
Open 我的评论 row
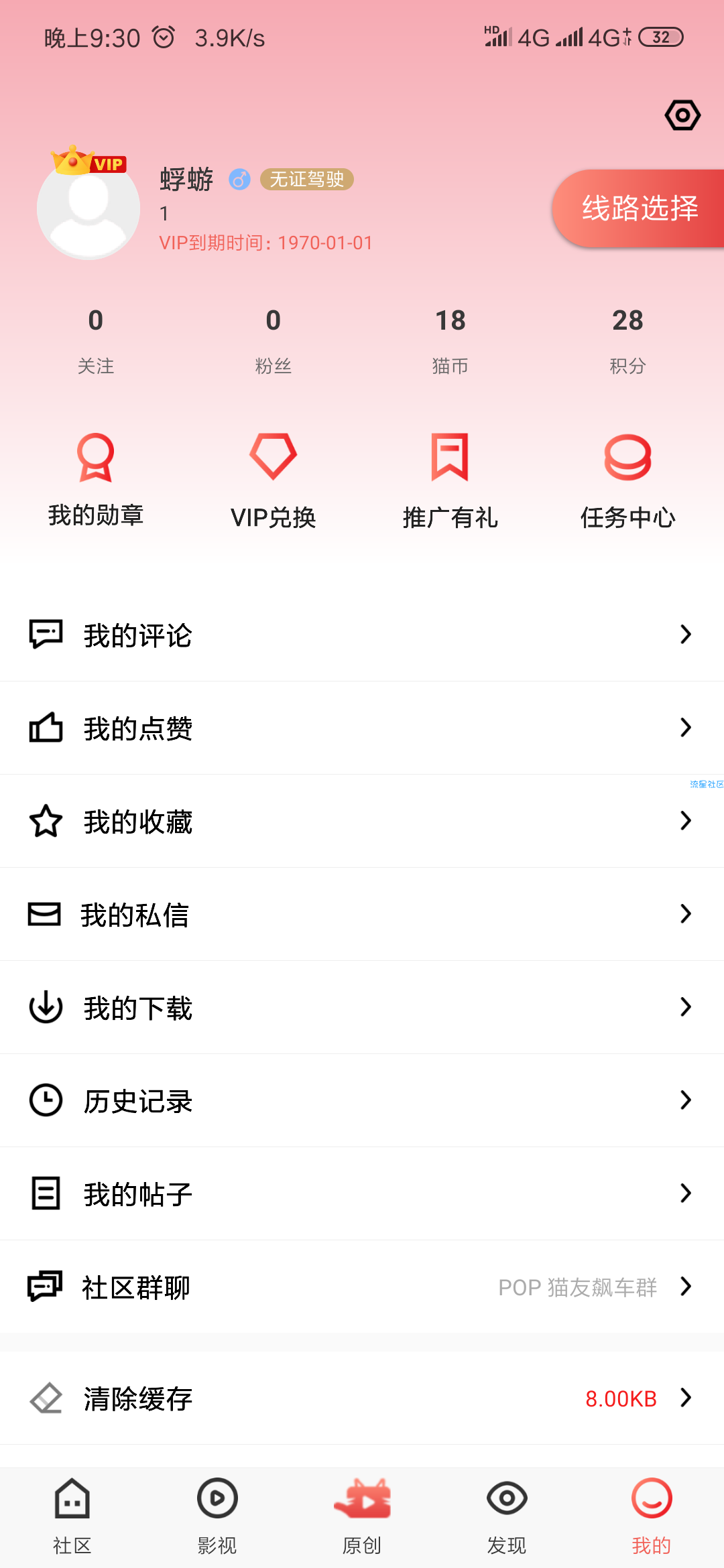click(x=362, y=635)
